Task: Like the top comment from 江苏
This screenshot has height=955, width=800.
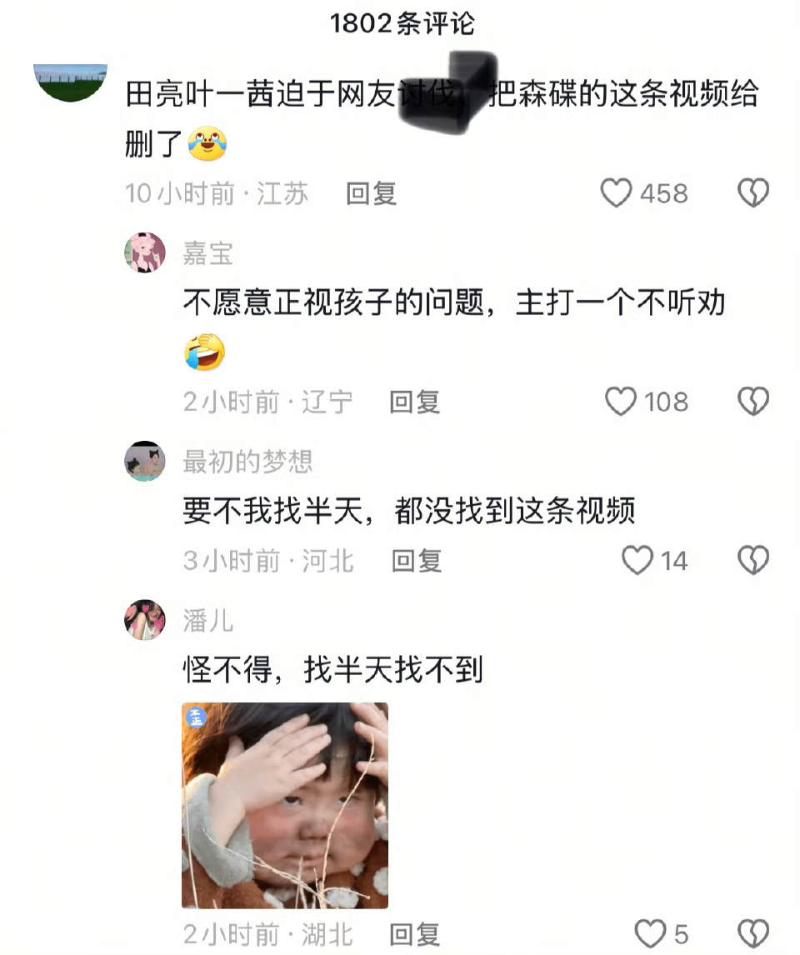Action: pyautogui.click(x=616, y=193)
